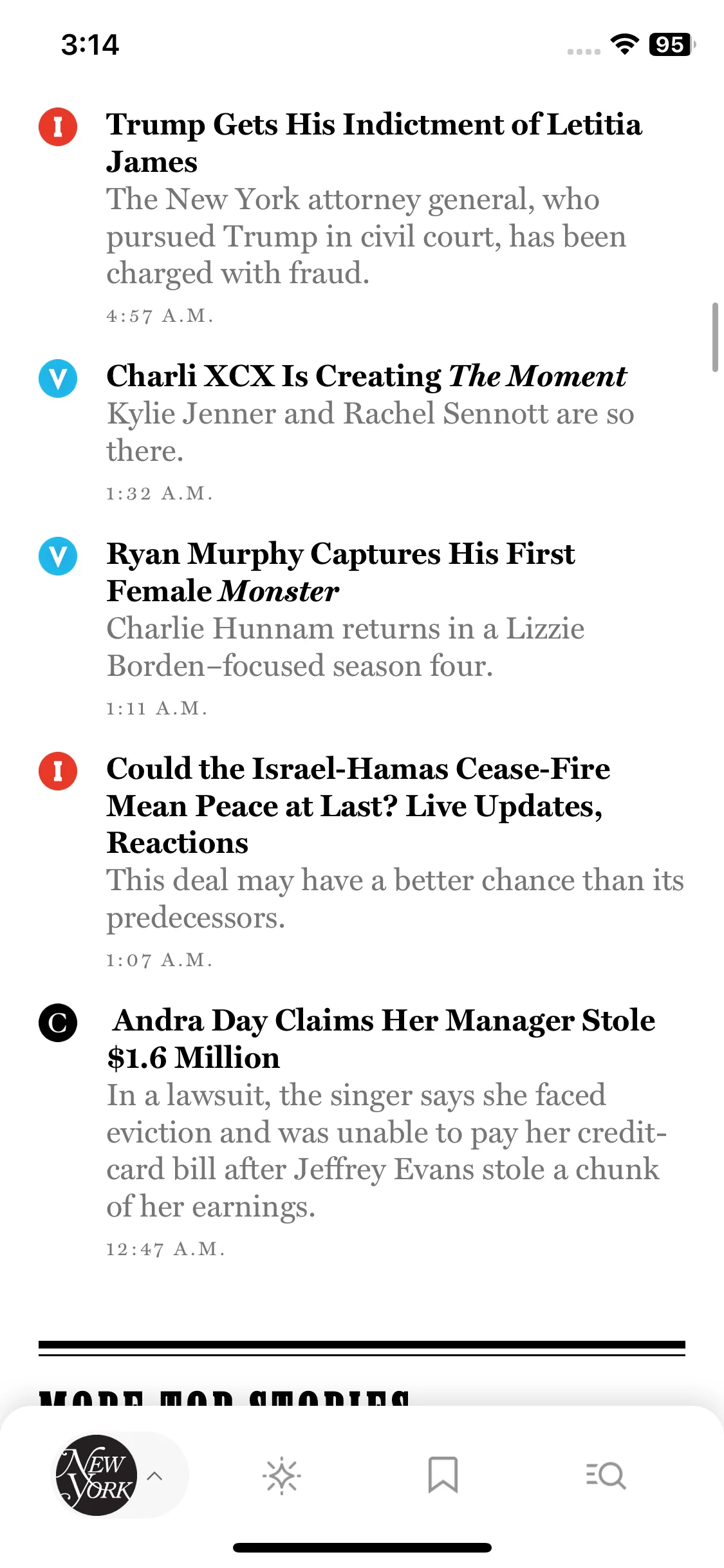The width and height of the screenshot is (724, 1568).
Task: Expand the New York publication switcher
Action: 119,1475
